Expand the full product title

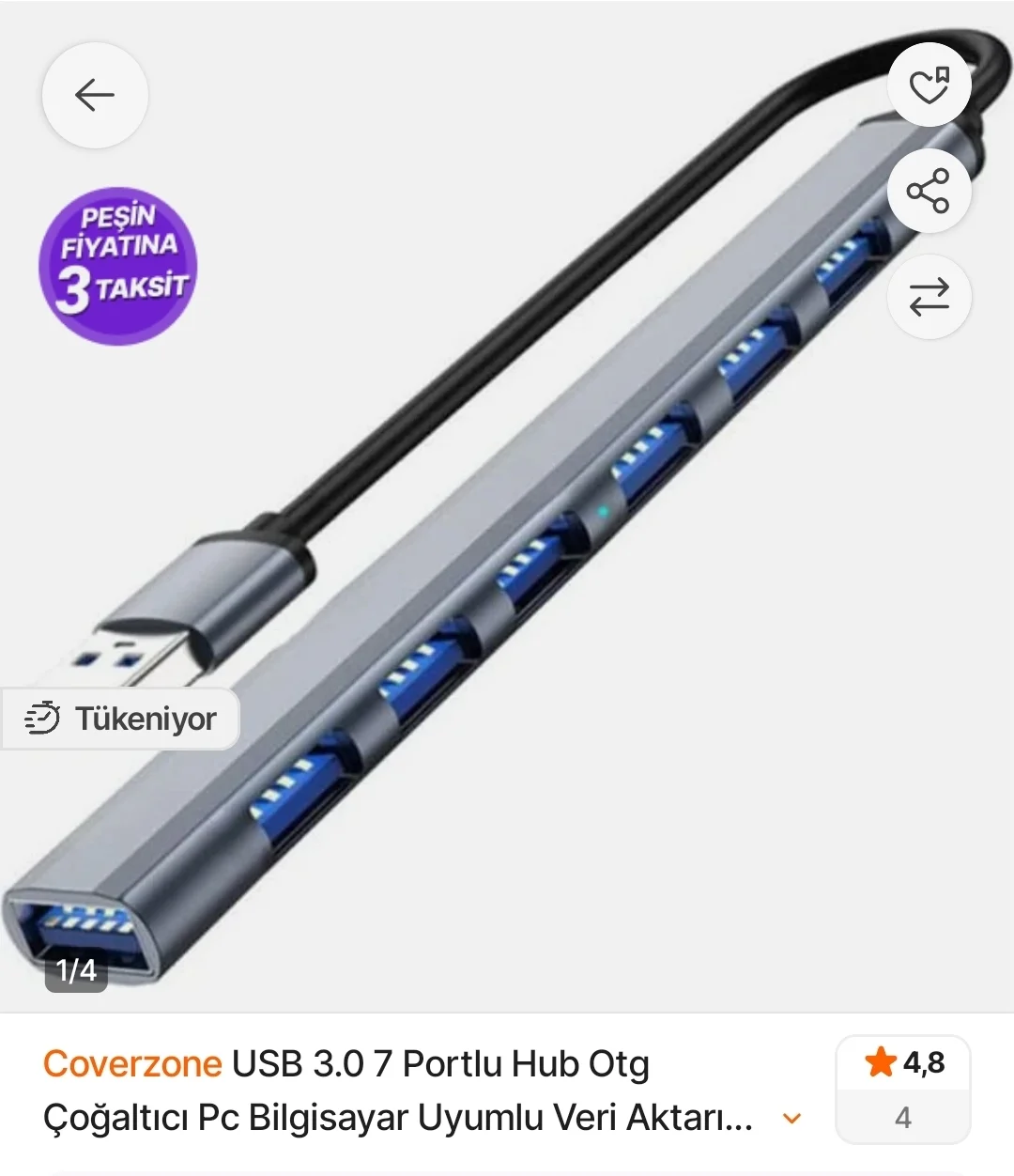[x=792, y=1118]
